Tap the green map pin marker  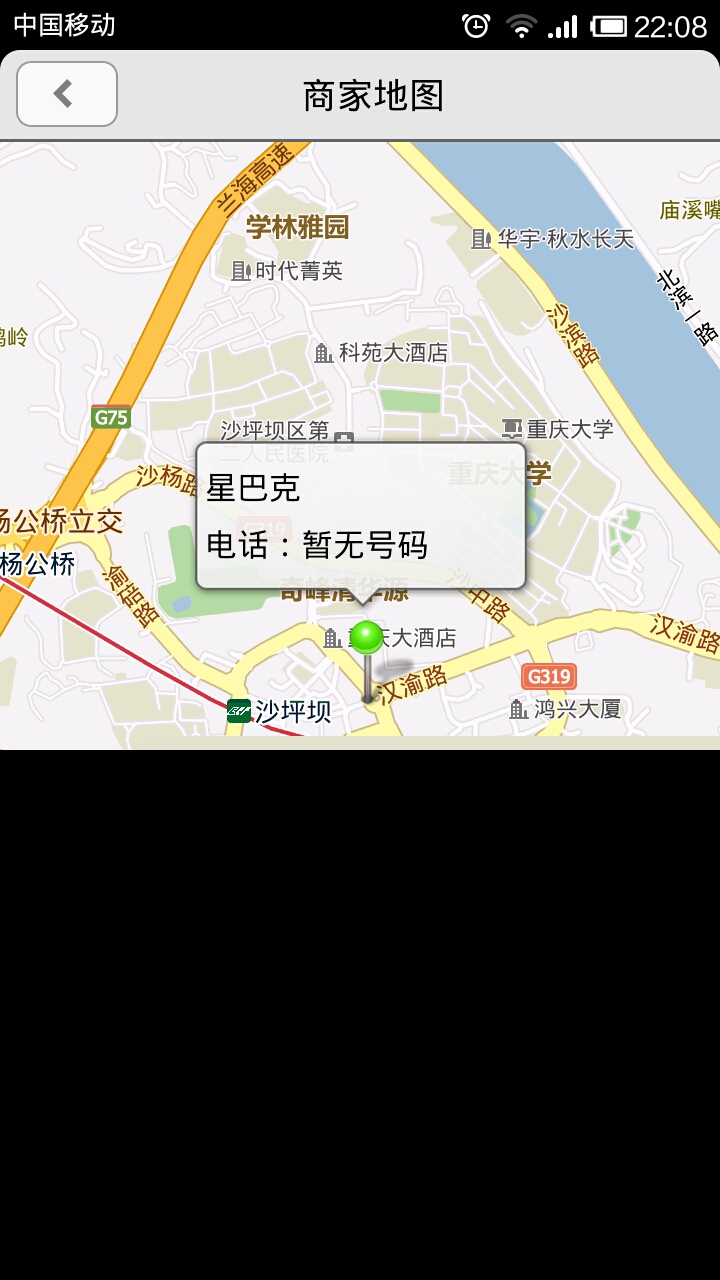(x=367, y=640)
